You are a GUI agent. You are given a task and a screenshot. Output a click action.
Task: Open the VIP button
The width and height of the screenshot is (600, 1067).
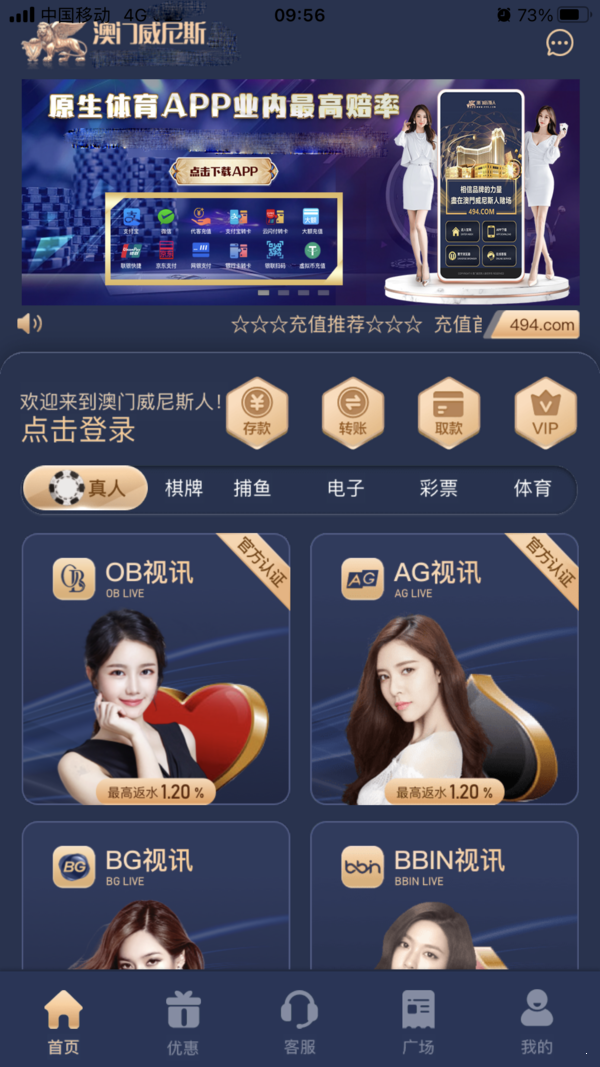pyautogui.click(x=545, y=413)
